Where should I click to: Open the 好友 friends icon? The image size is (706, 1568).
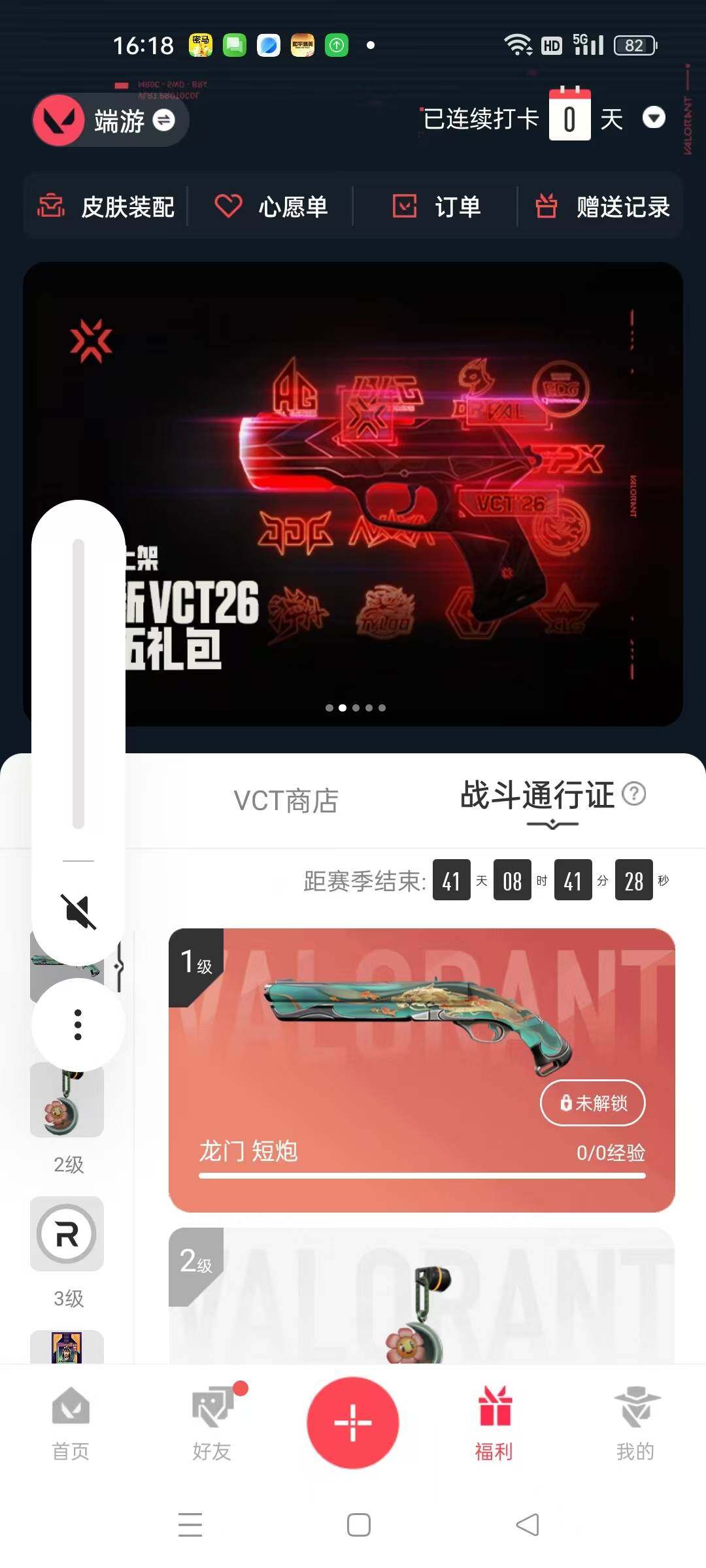tap(211, 1424)
